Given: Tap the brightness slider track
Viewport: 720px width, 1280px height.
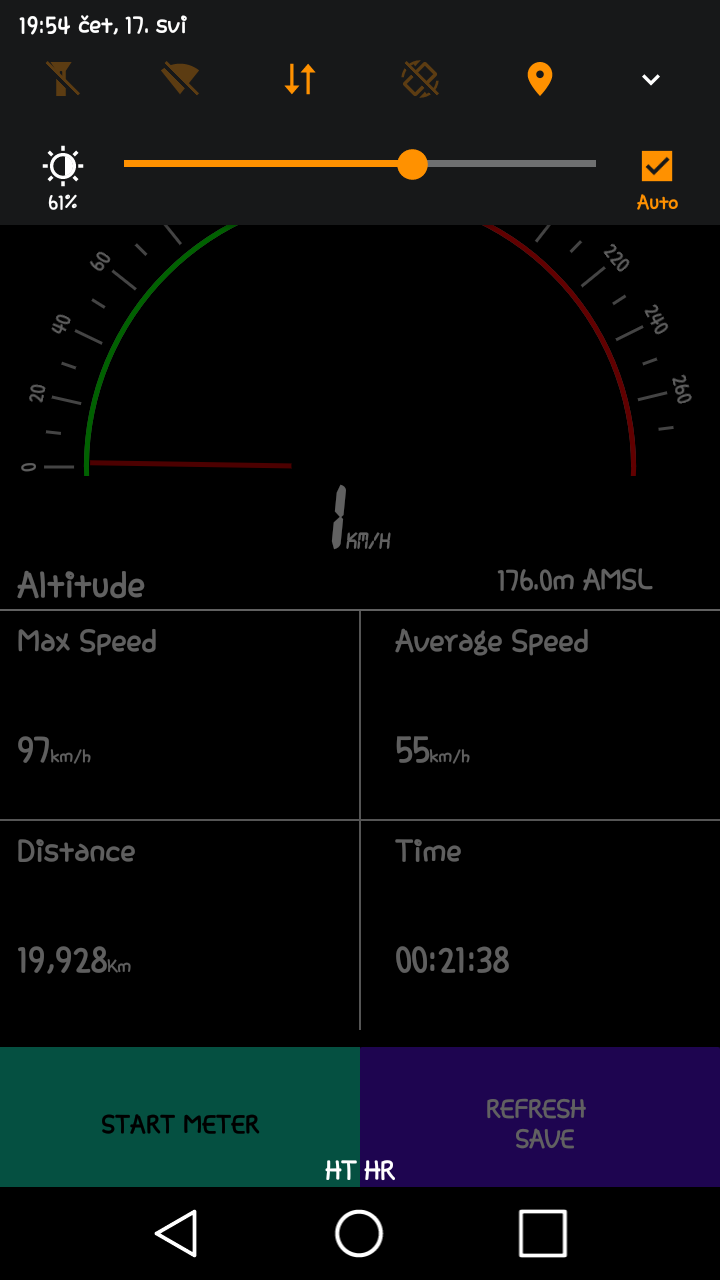Looking at the screenshot, I should (360, 164).
